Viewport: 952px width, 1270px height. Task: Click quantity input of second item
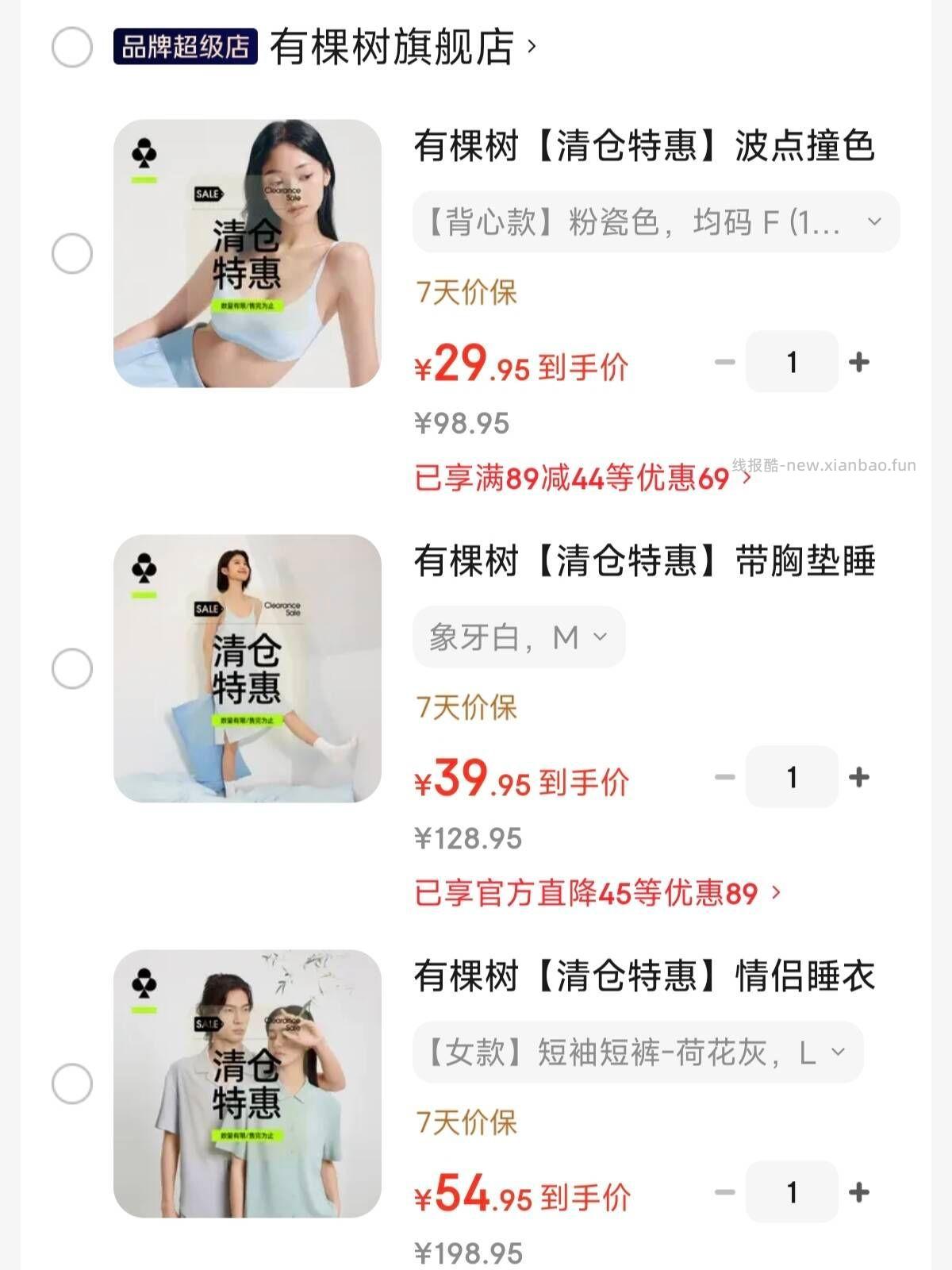pos(791,778)
